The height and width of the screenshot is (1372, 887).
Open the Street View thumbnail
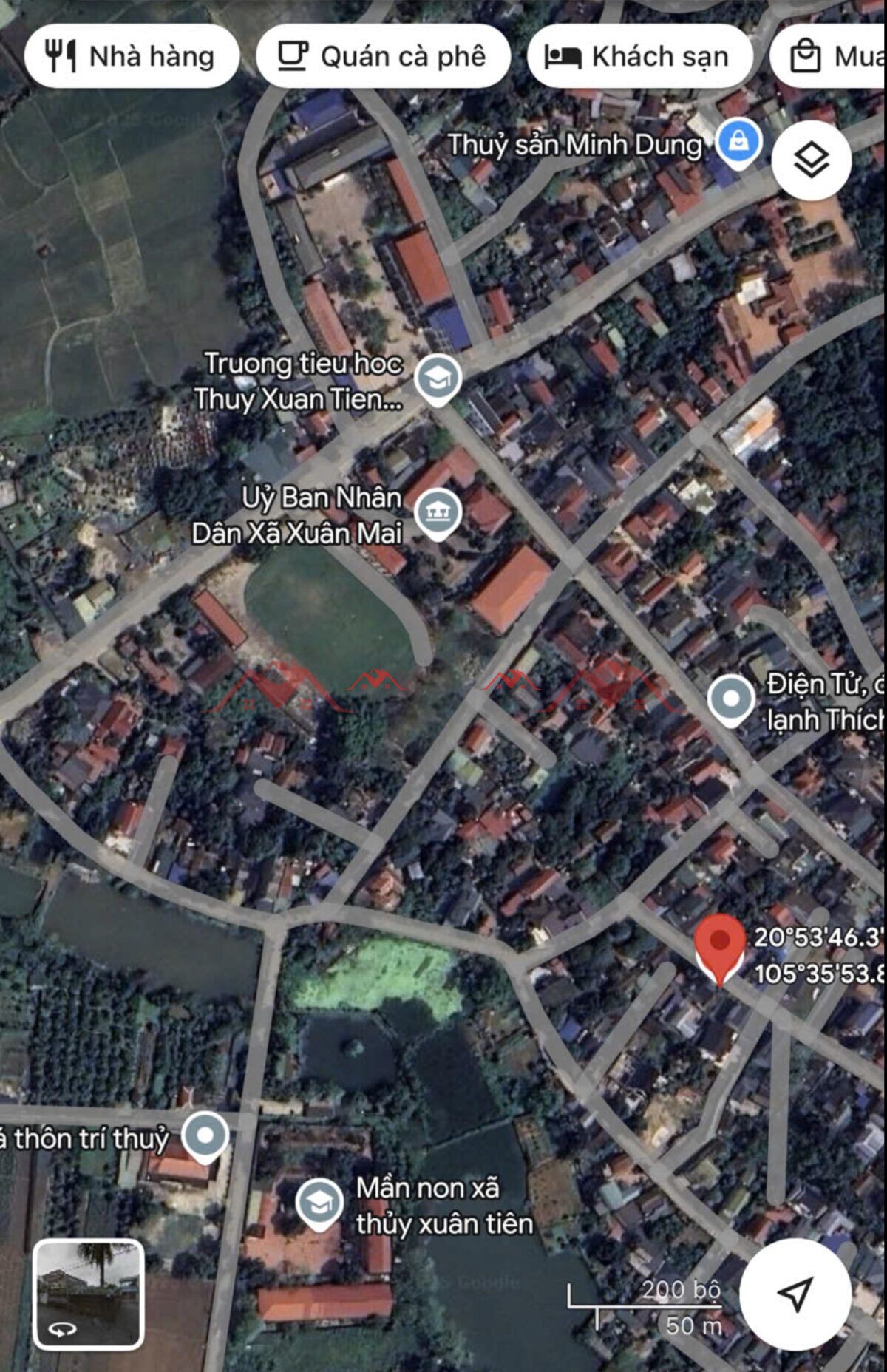point(88,1294)
